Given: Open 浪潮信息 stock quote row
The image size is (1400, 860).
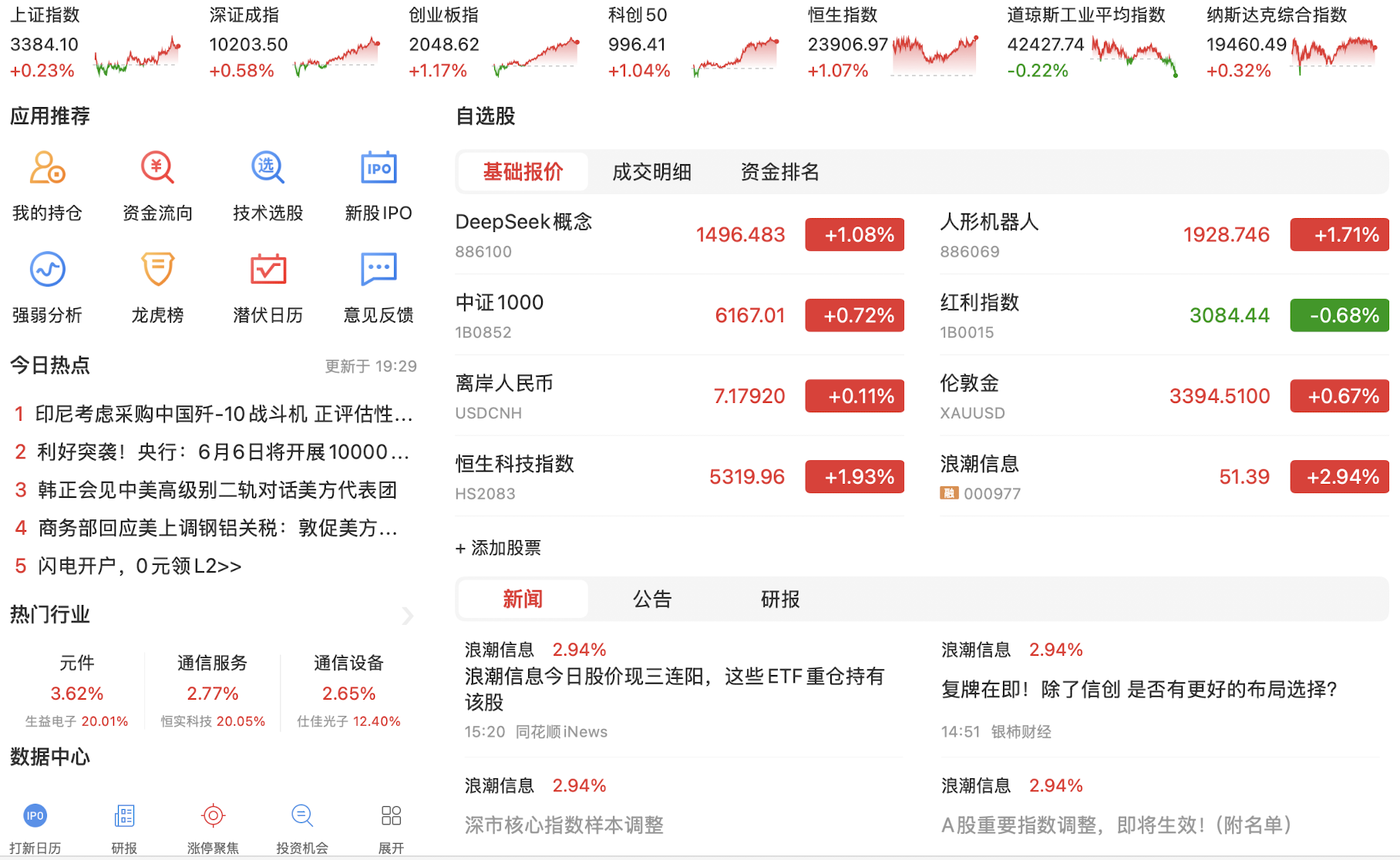Looking at the screenshot, I should coord(1163,477).
